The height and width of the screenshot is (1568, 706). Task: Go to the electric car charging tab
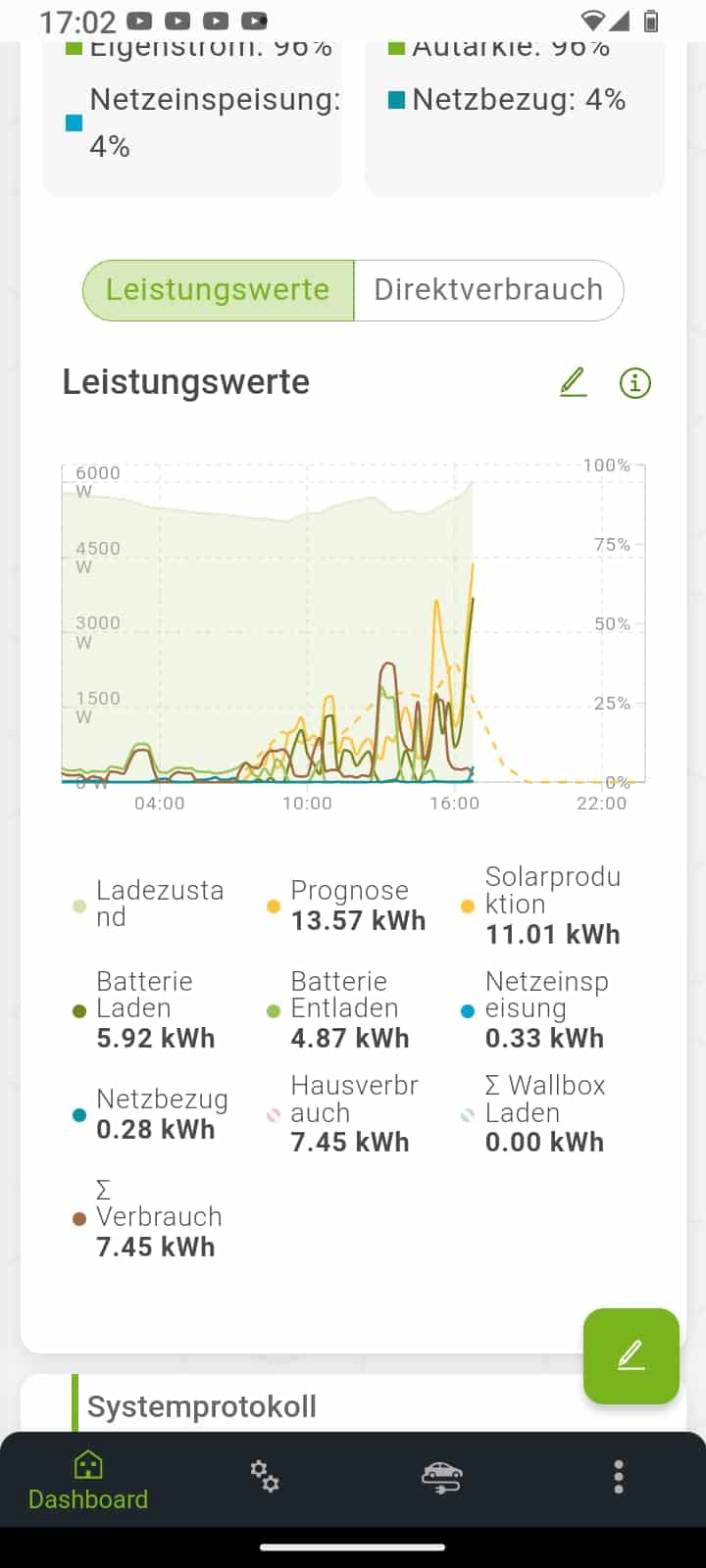click(441, 1477)
